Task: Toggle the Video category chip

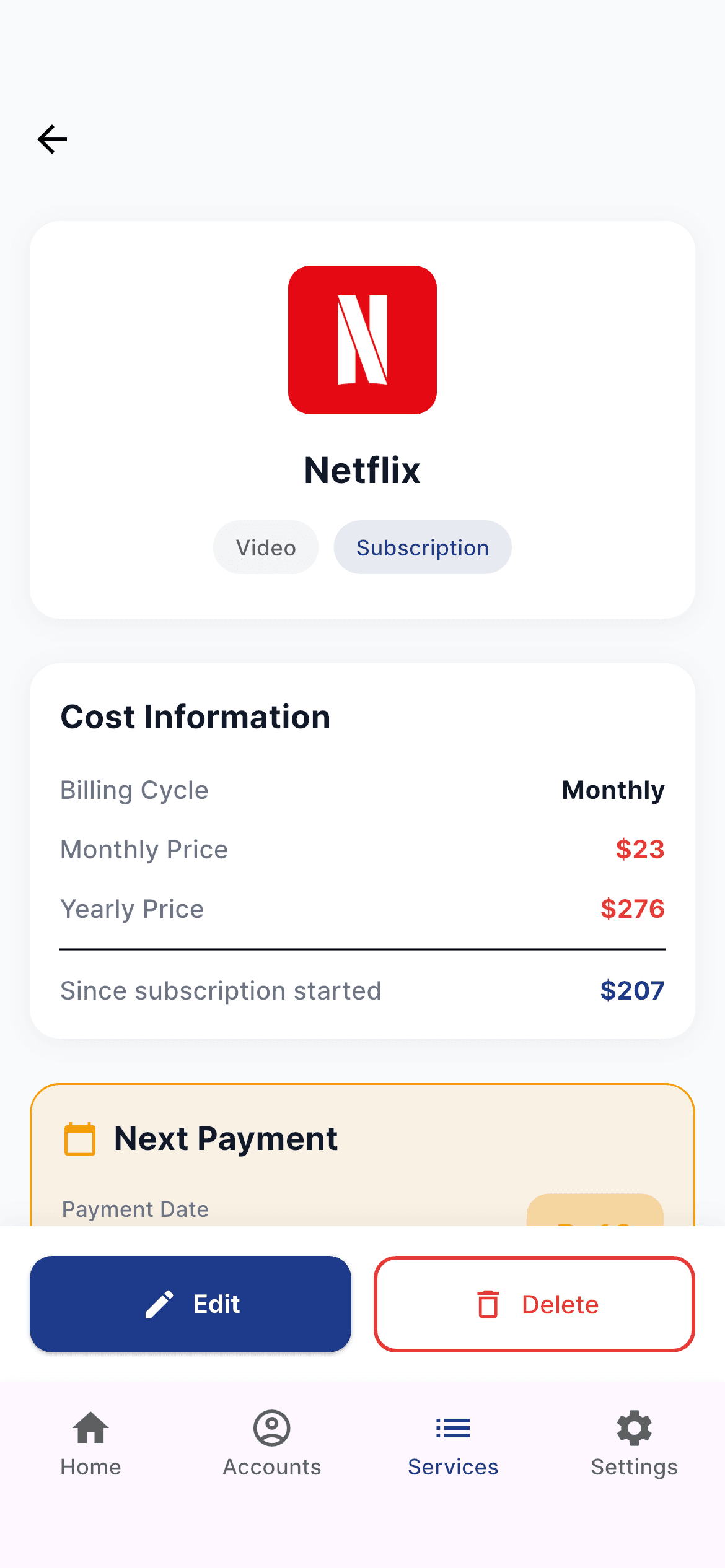Action: (x=265, y=547)
